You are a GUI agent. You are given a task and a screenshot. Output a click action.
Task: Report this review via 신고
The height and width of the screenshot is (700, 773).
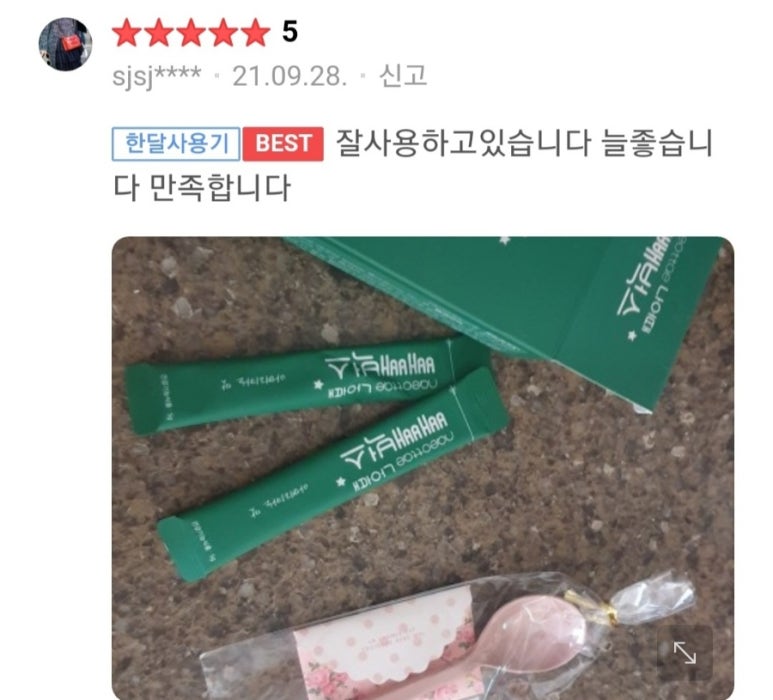coord(403,76)
